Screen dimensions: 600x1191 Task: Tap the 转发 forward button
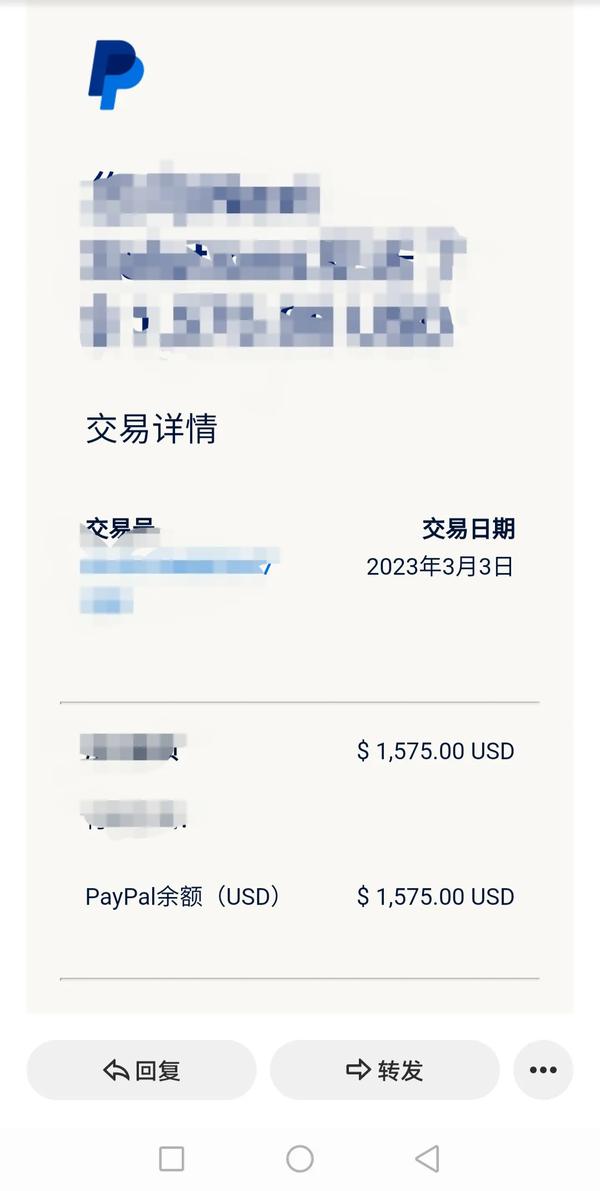coord(384,1070)
